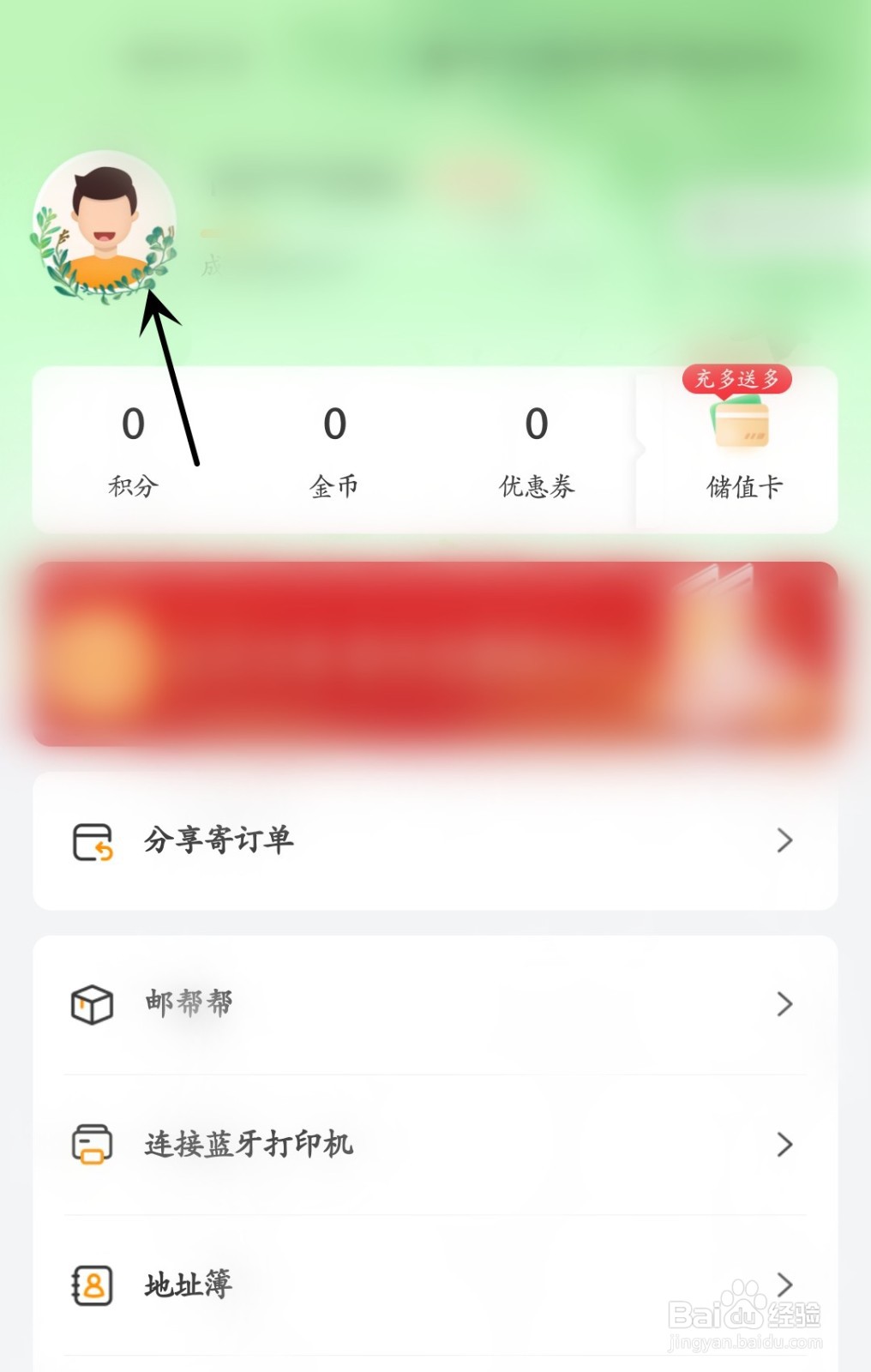The height and width of the screenshot is (1372, 871).
Task: Expand the 地址簿 row chevron
Action: tap(783, 1284)
